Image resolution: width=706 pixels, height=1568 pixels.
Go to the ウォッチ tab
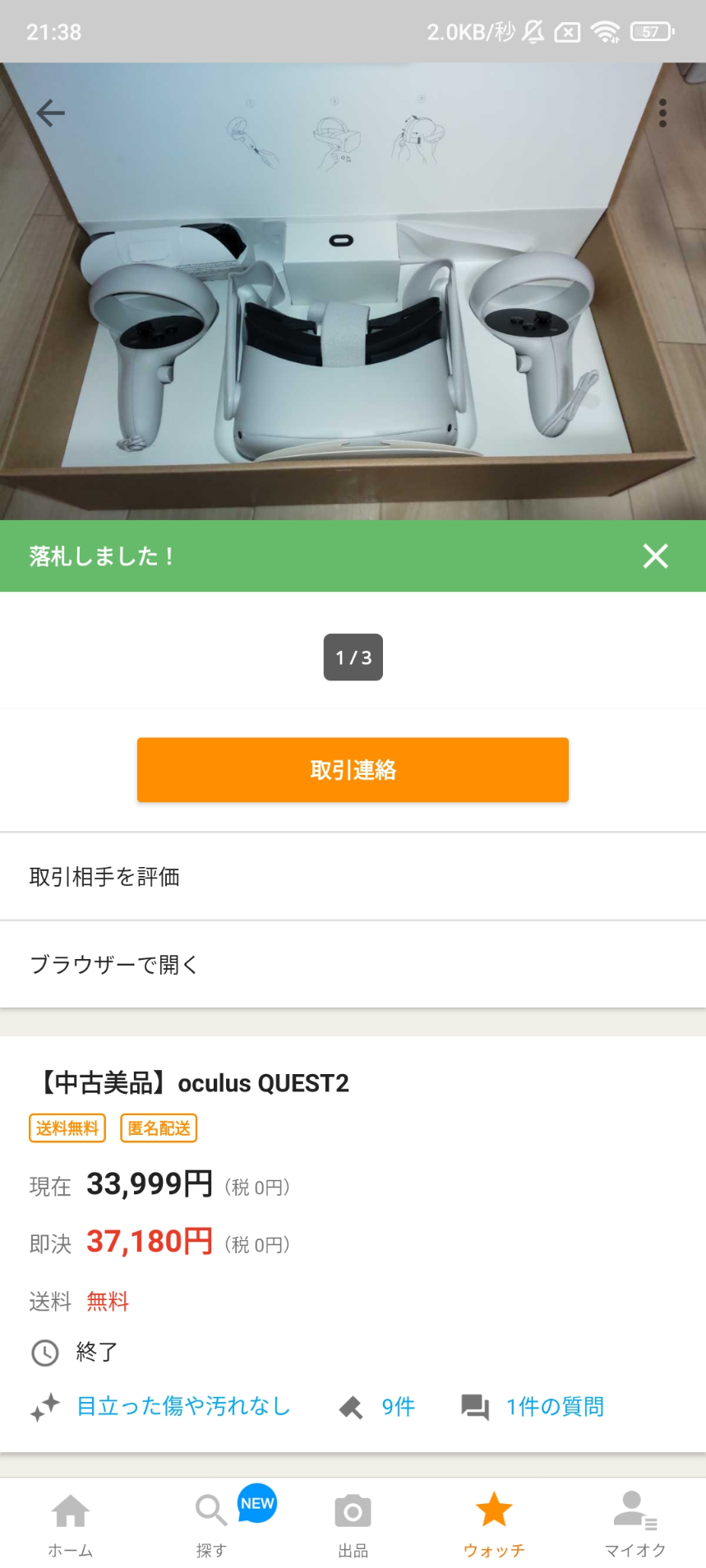(494, 1525)
